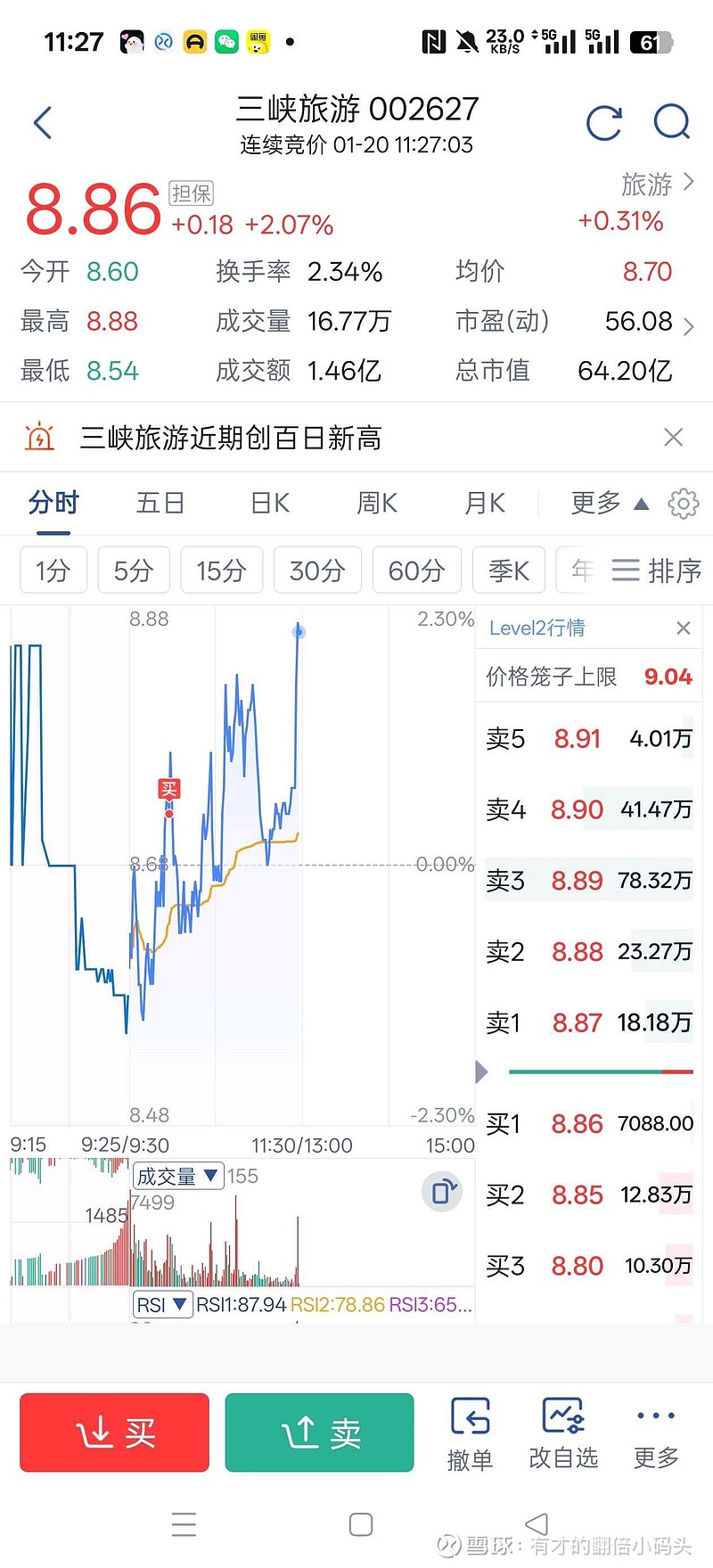Collapse the 更多 chart period menu
The width and height of the screenshot is (713, 1568).
pyautogui.click(x=610, y=503)
